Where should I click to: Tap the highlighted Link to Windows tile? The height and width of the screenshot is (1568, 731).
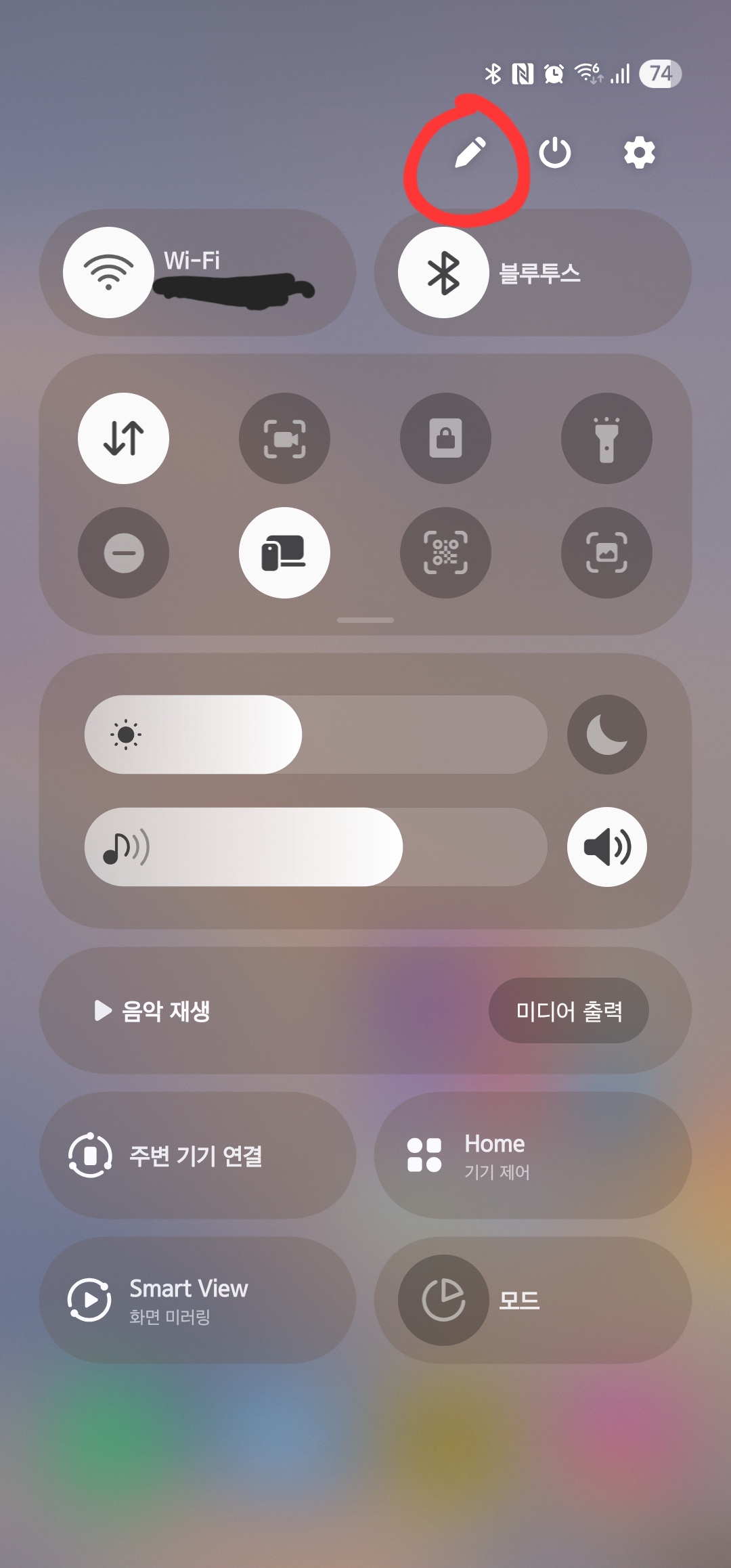tap(285, 553)
